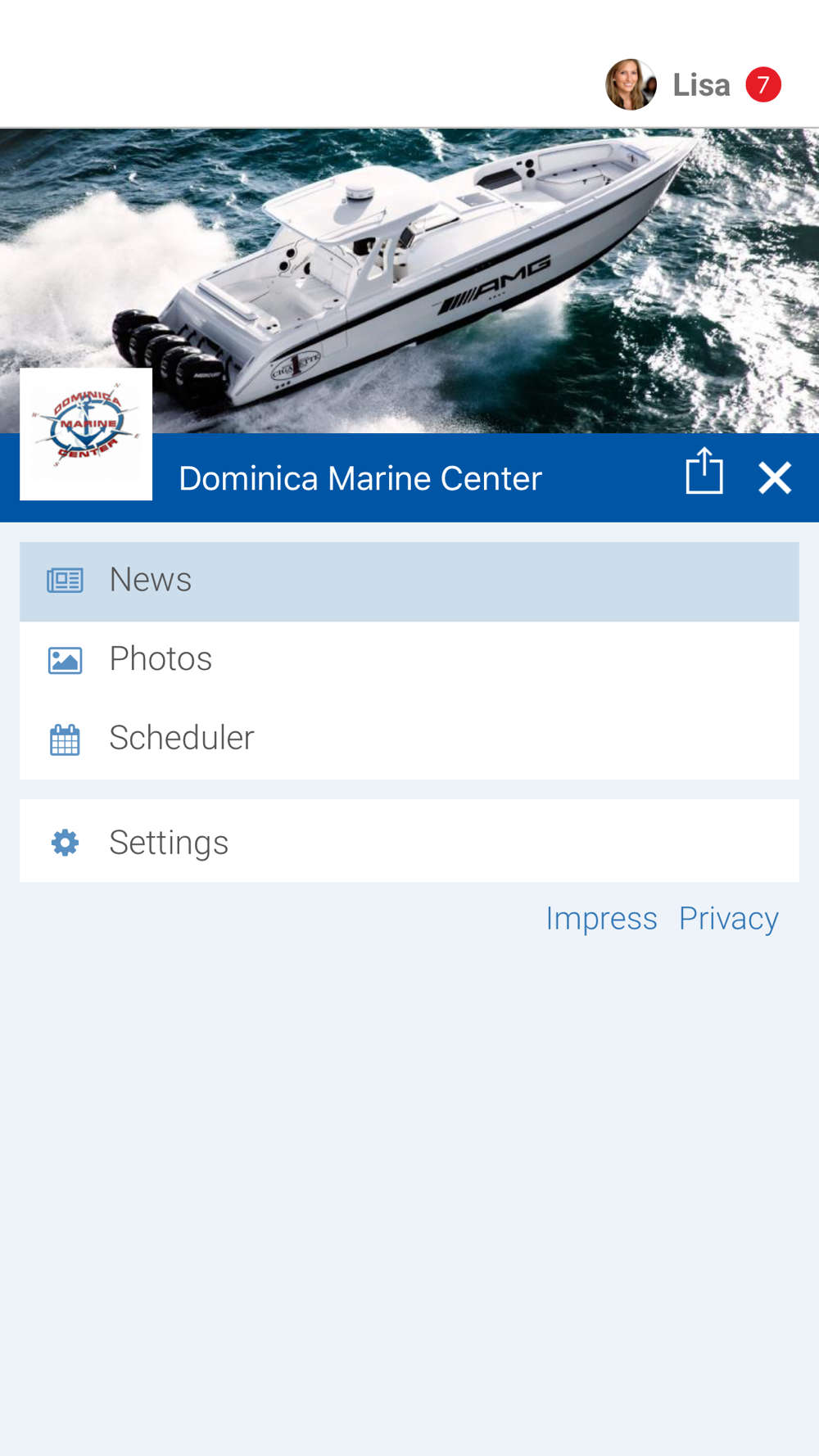Open the News section
Screen dimensions: 819x1456
click(409, 581)
